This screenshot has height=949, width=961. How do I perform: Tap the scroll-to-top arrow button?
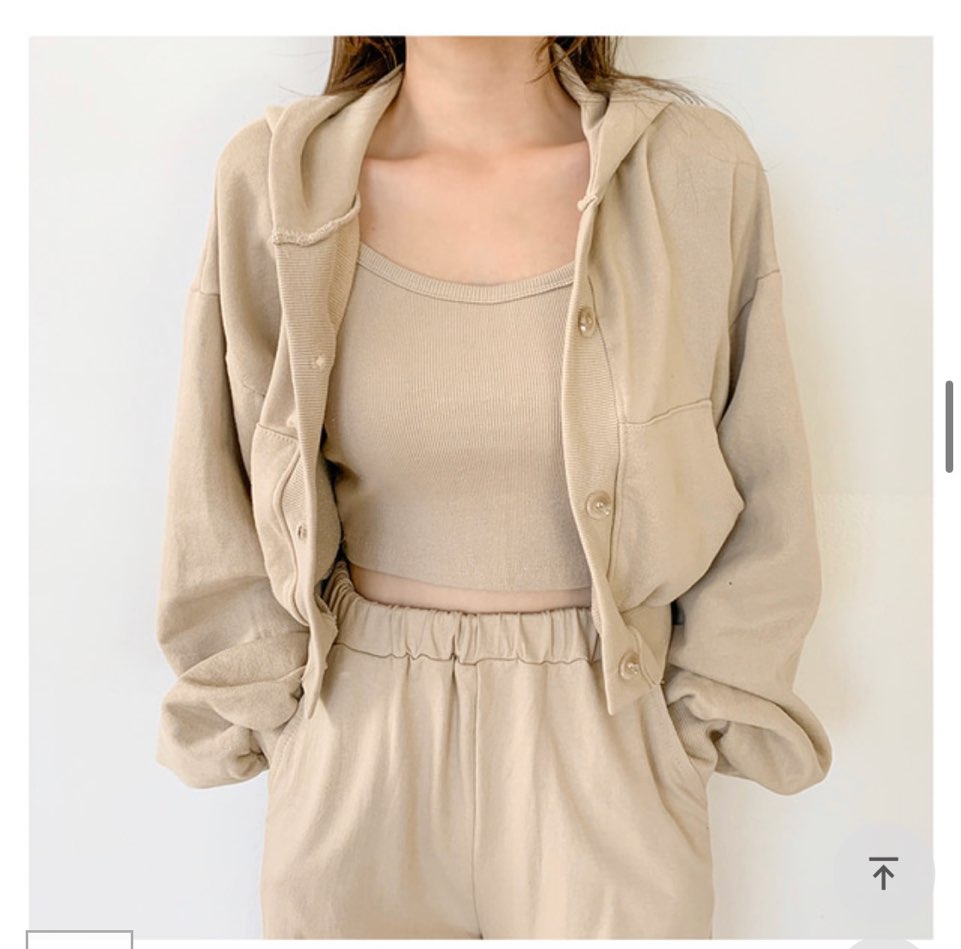tap(883, 872)
